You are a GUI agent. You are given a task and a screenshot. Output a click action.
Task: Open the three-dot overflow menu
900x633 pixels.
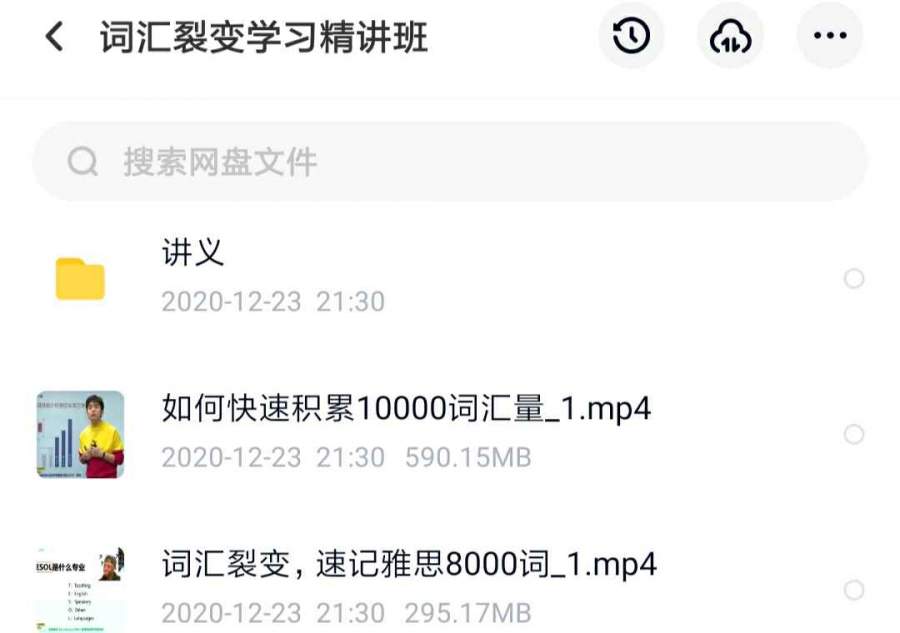tap(829, 37)
